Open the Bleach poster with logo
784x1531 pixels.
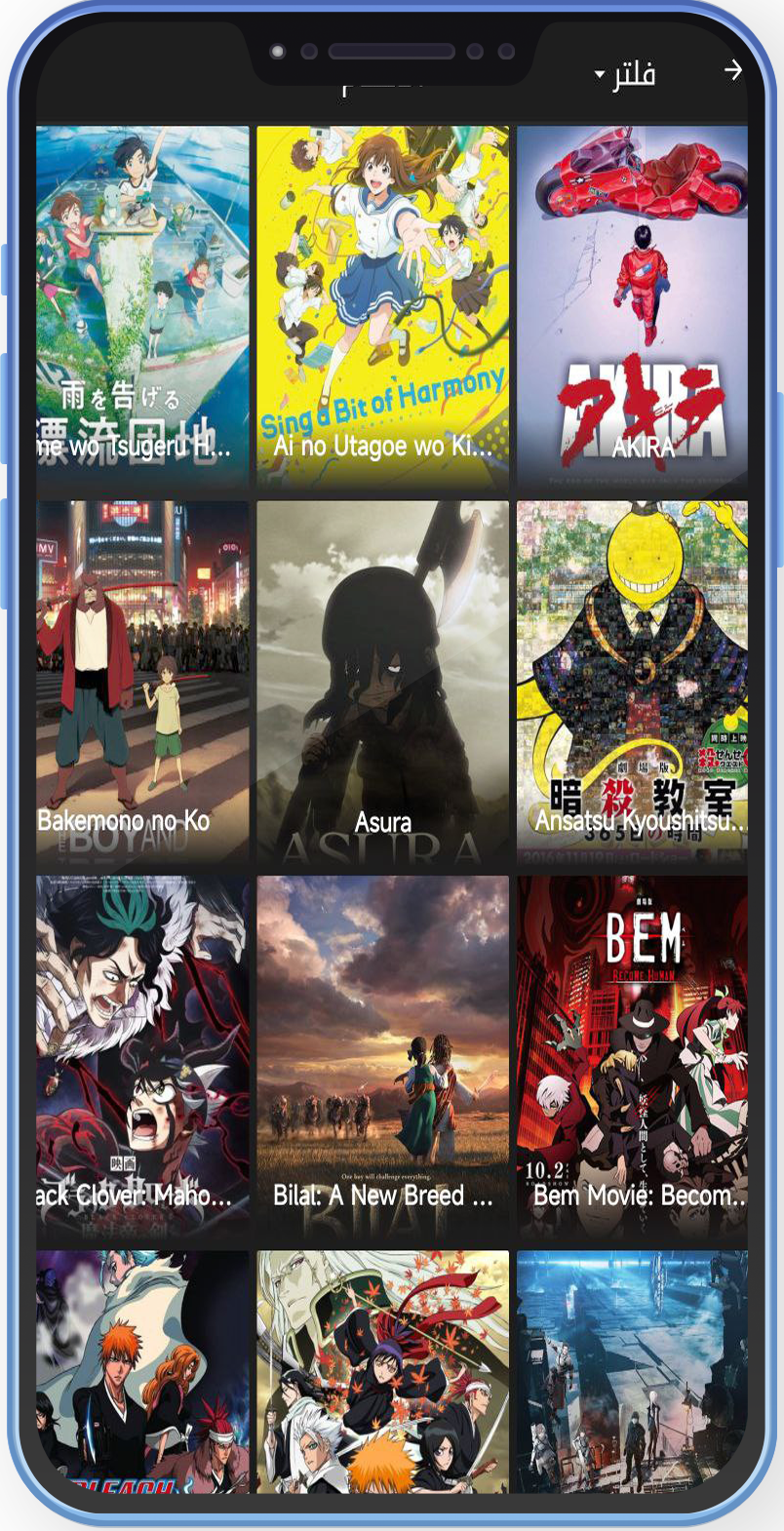coord(143,1370)
